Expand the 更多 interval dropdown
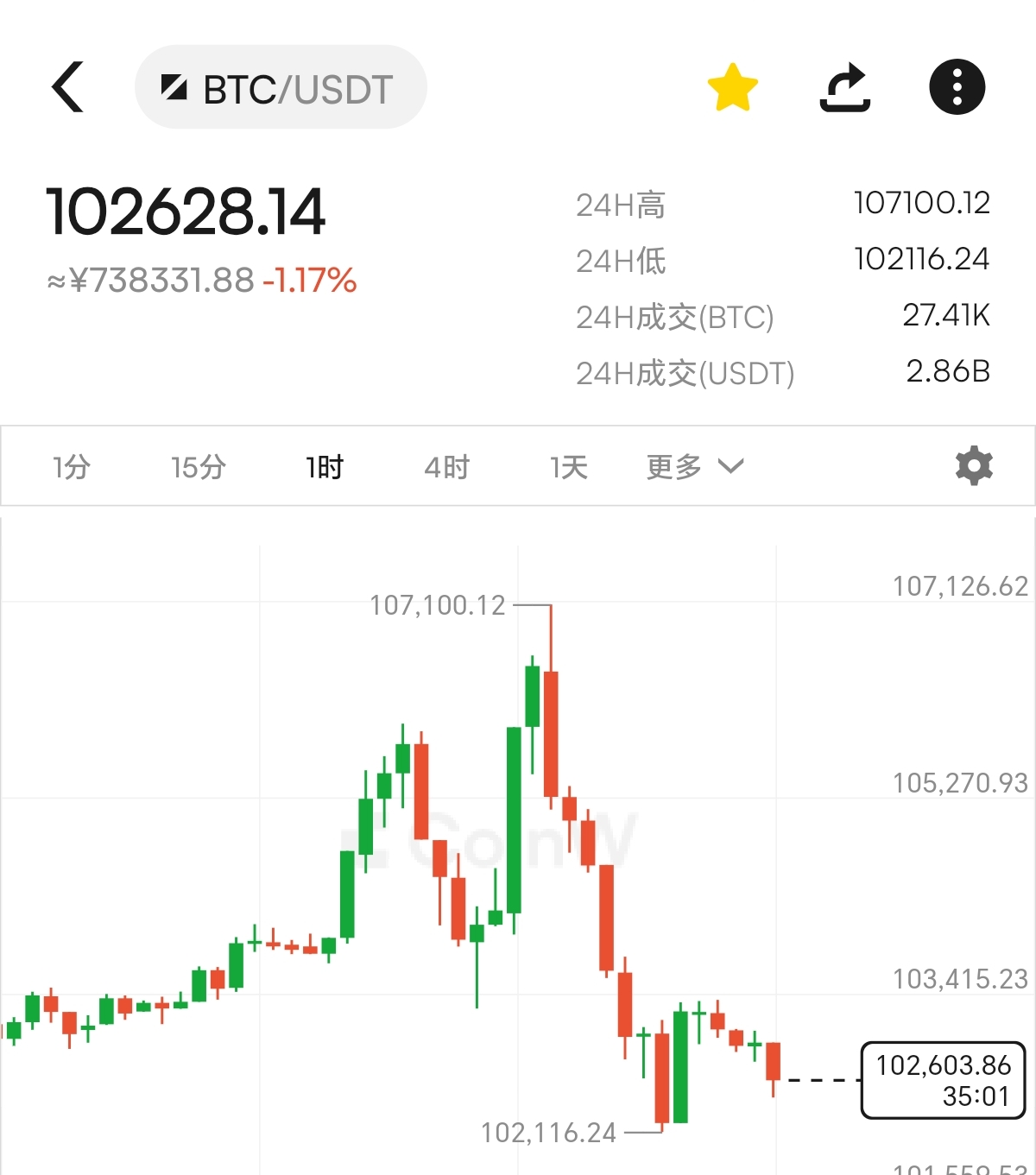Screen dimensions: 1036x1175 tap(694, 467)
